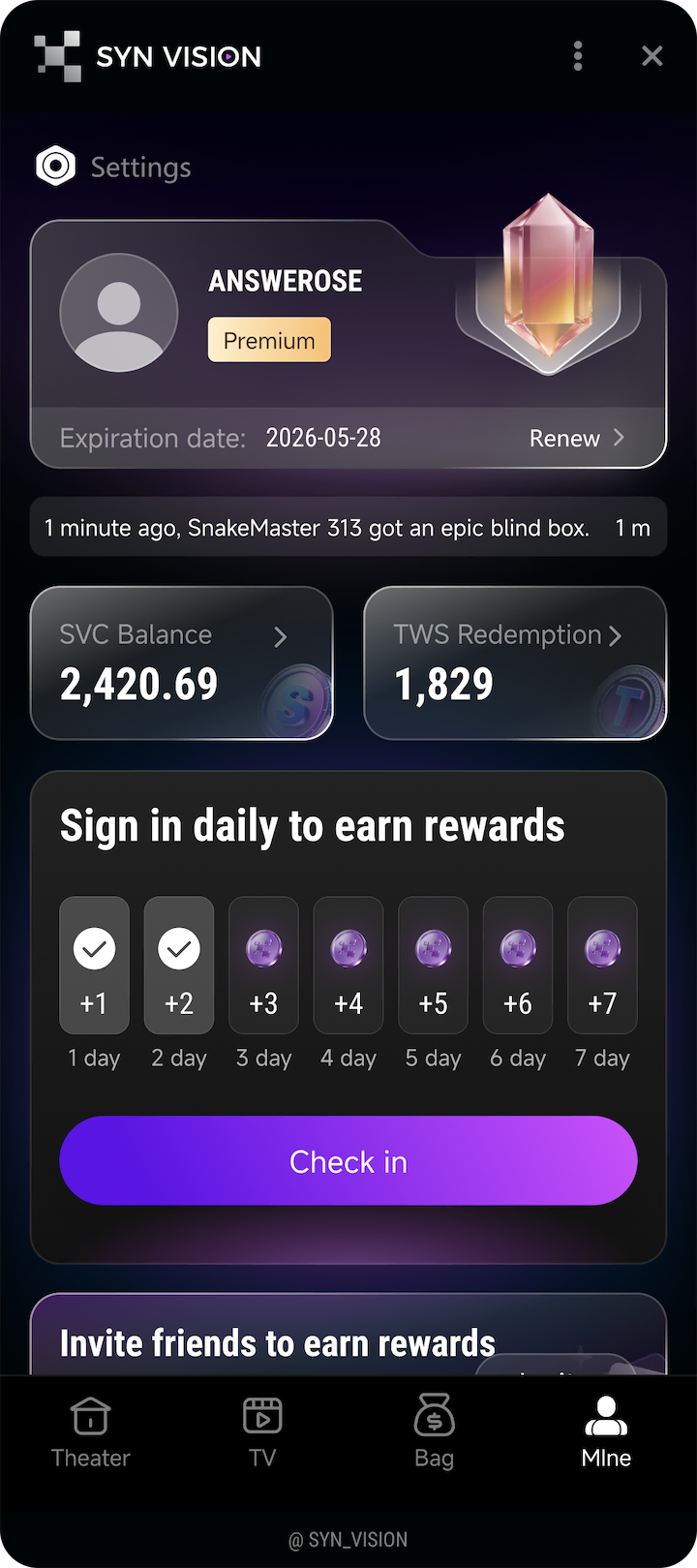This screenshot has width=697, height=1568.
Task: Open the SVC Balance card
Action: (181, 663)
